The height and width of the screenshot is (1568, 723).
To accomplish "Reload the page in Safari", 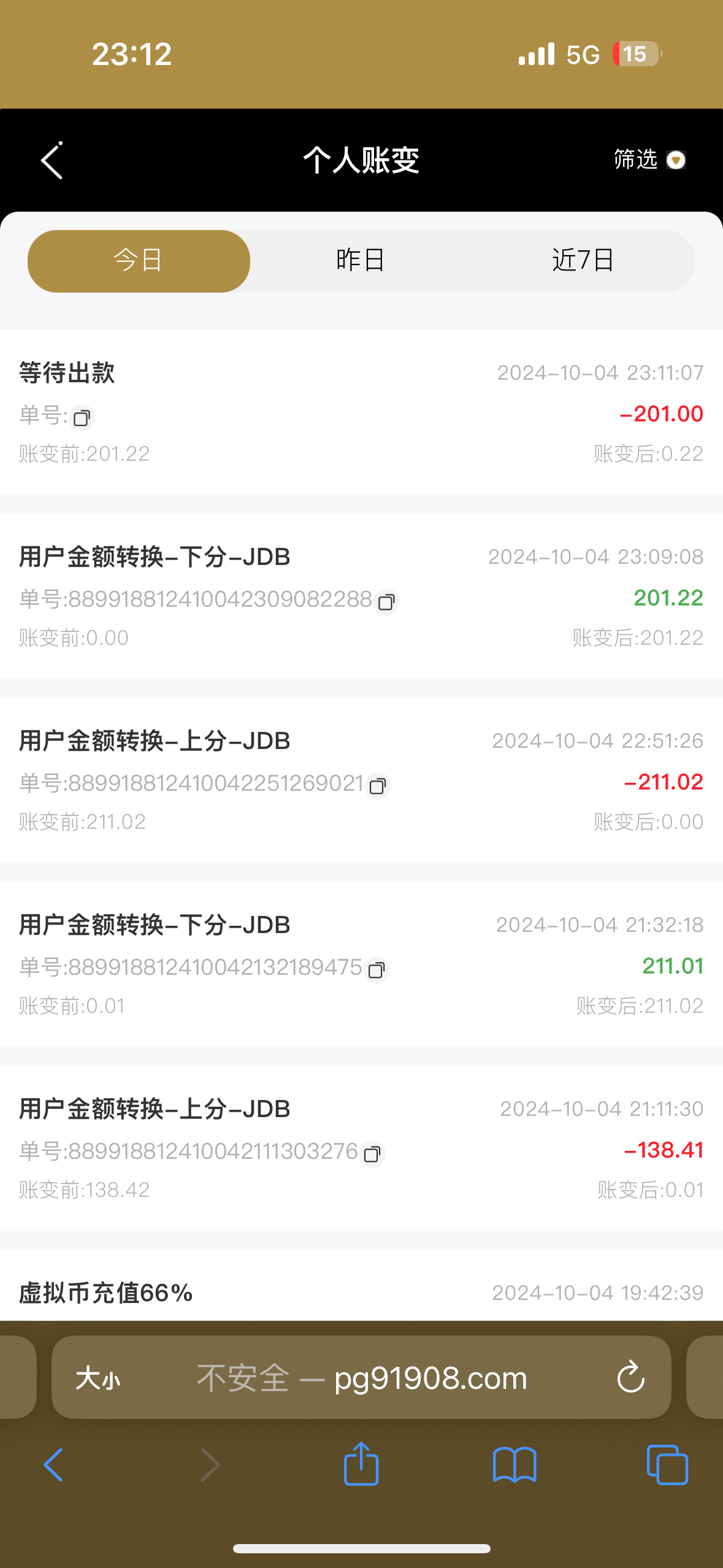I will [x=630, y=1378].
